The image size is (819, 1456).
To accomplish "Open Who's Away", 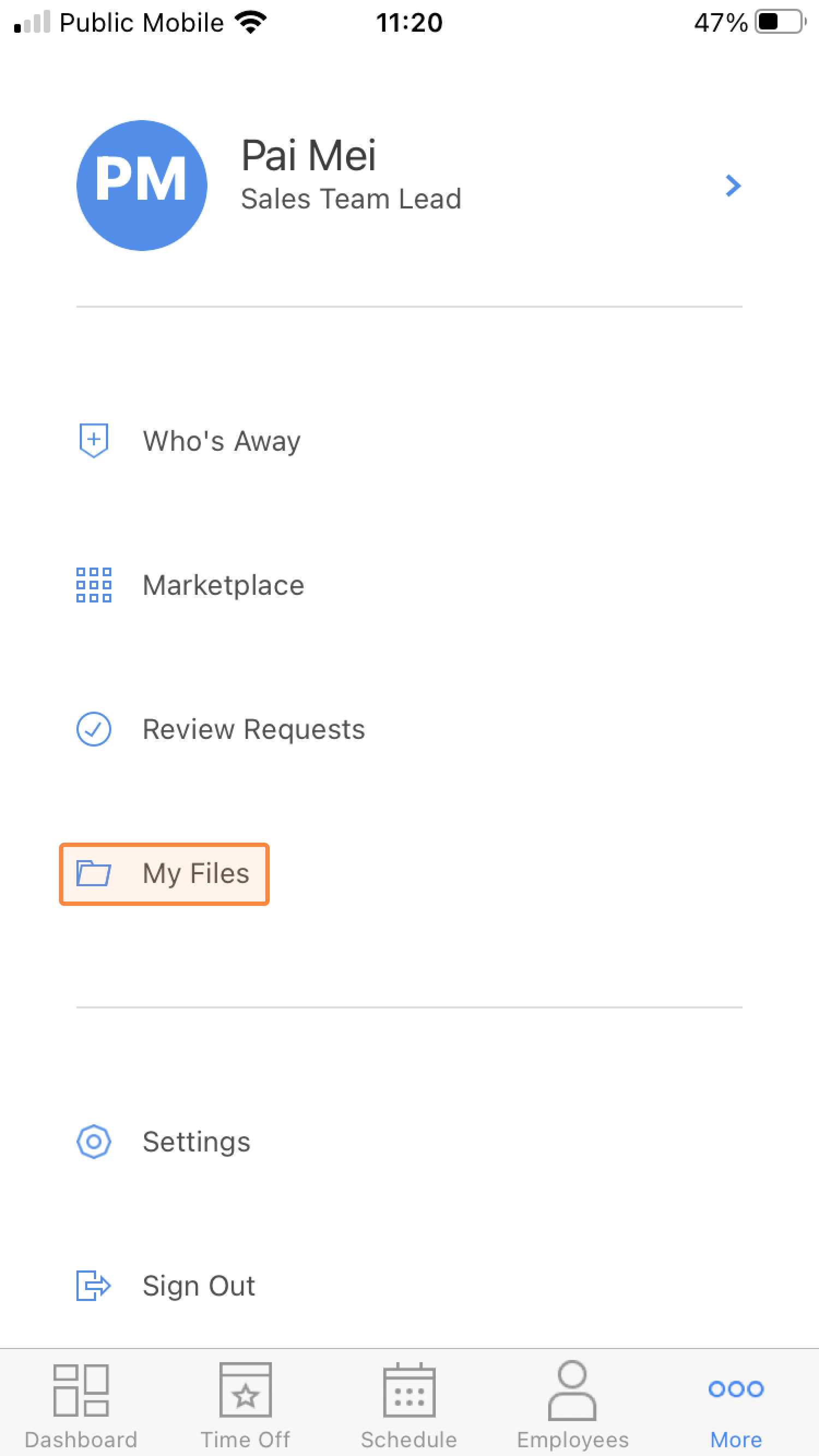I will [189, 441].
